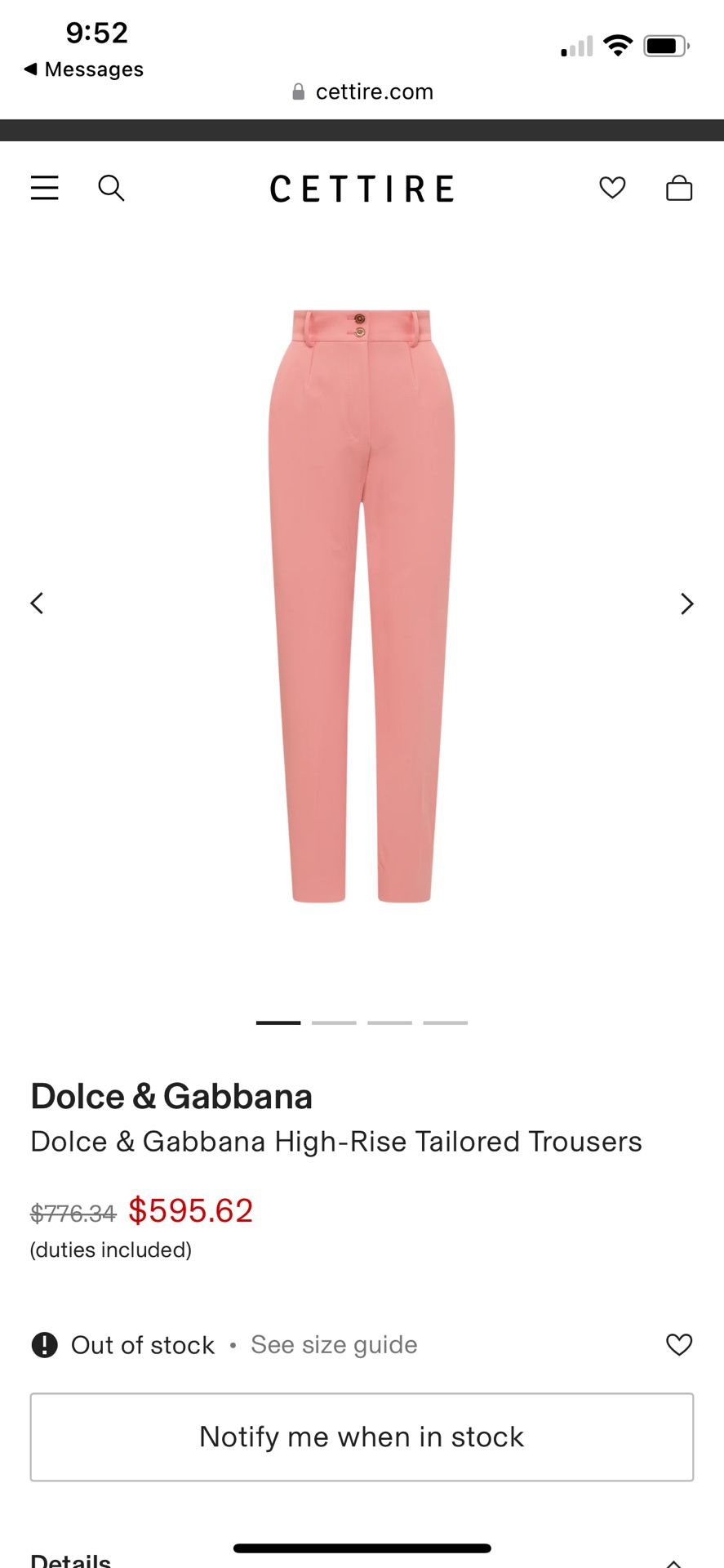Show previous product image
724x1568 pixels.
coord(37,604)
